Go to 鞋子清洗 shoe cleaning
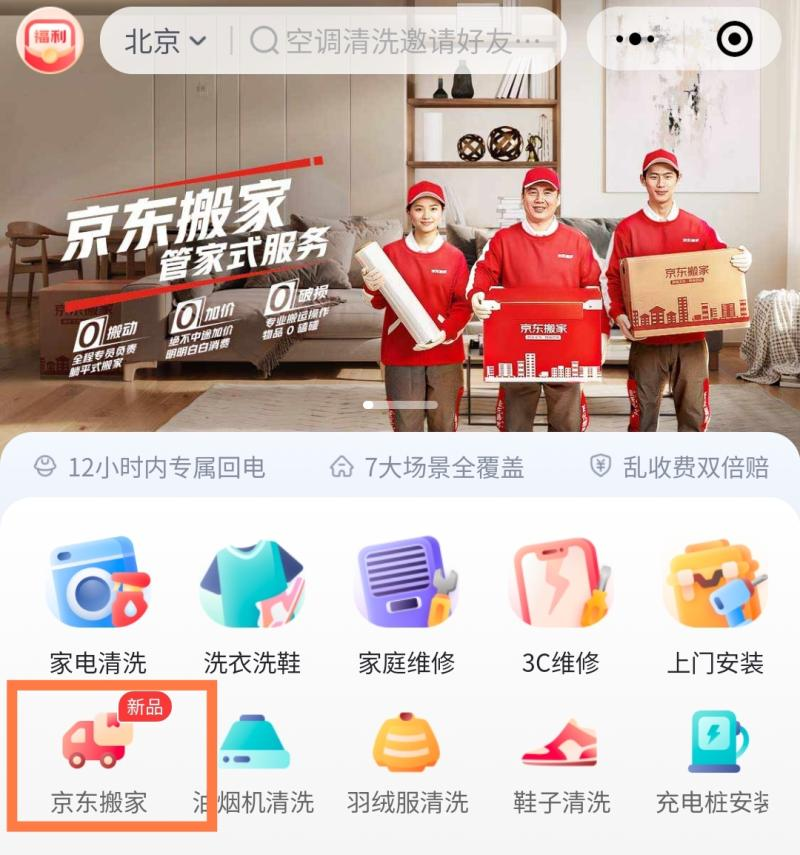The image size is (800, 855). coord(560,760)
